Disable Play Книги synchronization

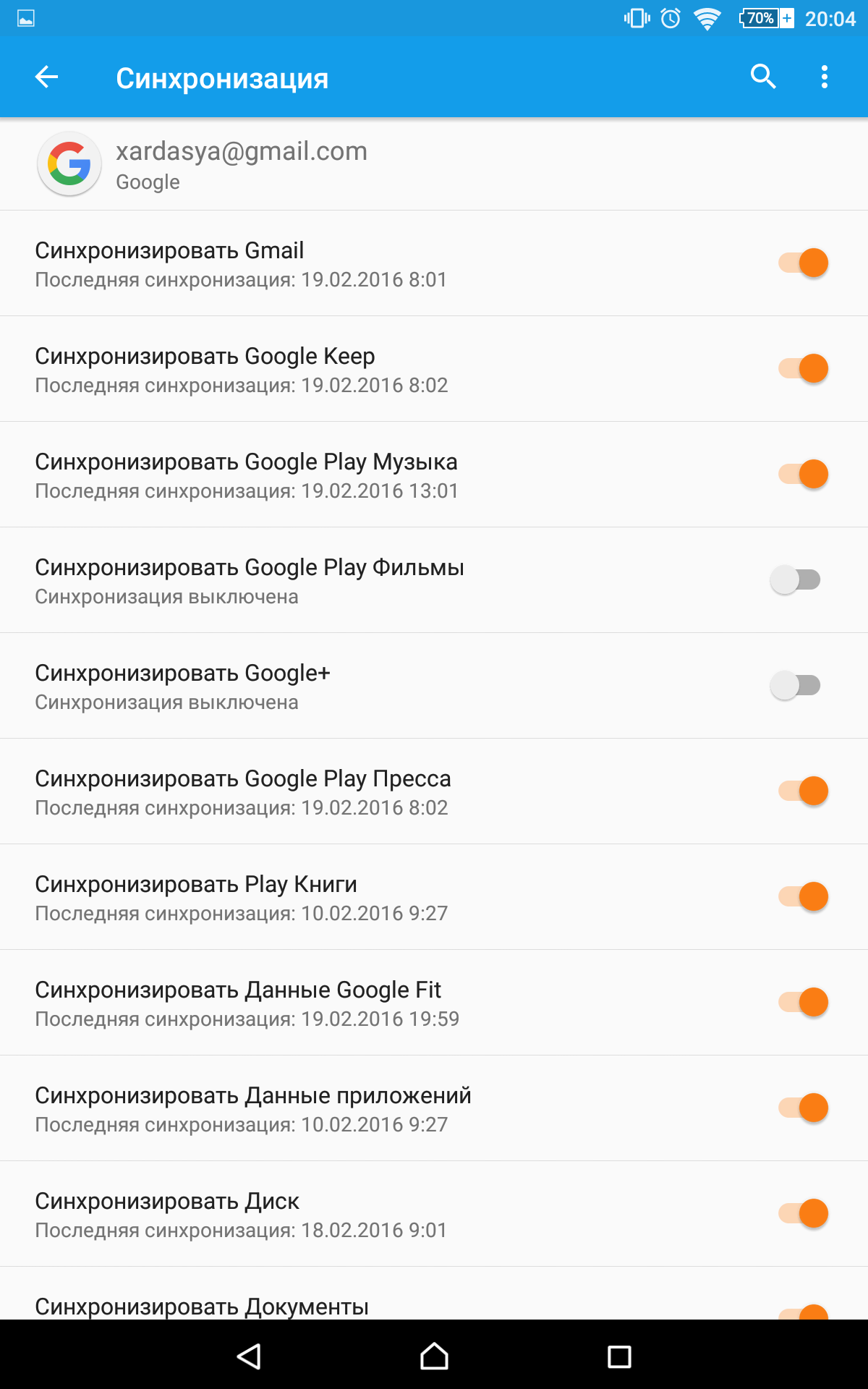pyautogui.click(x=803, y=896)
